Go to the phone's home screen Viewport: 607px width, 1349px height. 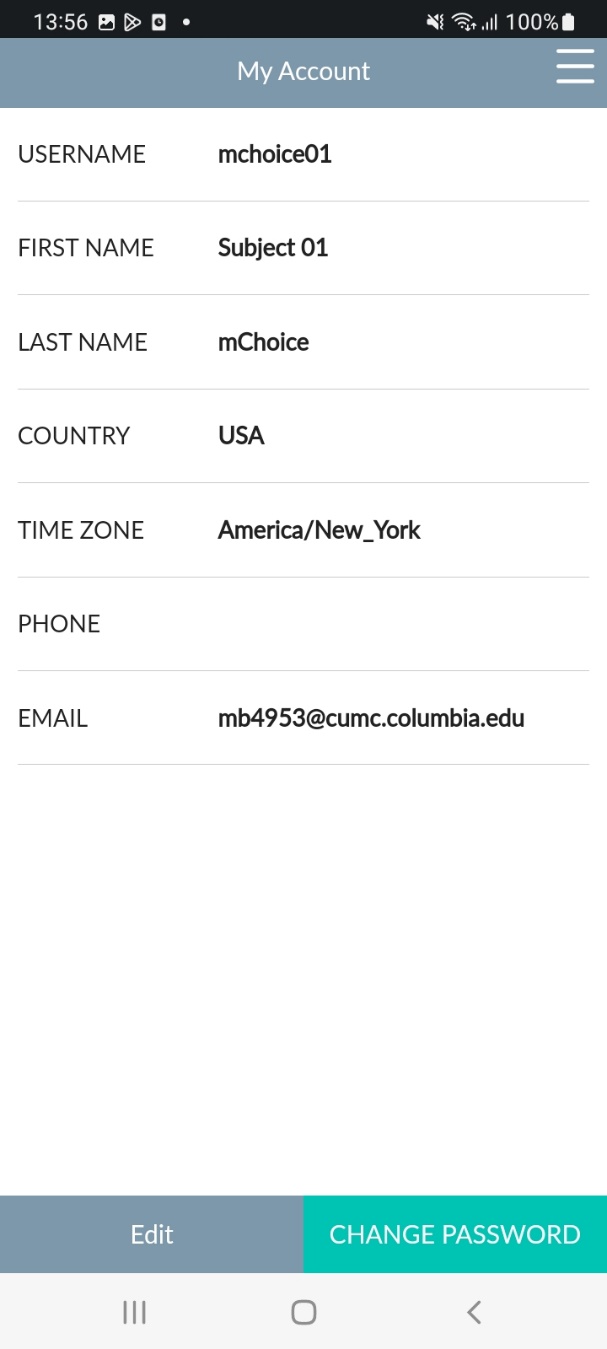304,1312
